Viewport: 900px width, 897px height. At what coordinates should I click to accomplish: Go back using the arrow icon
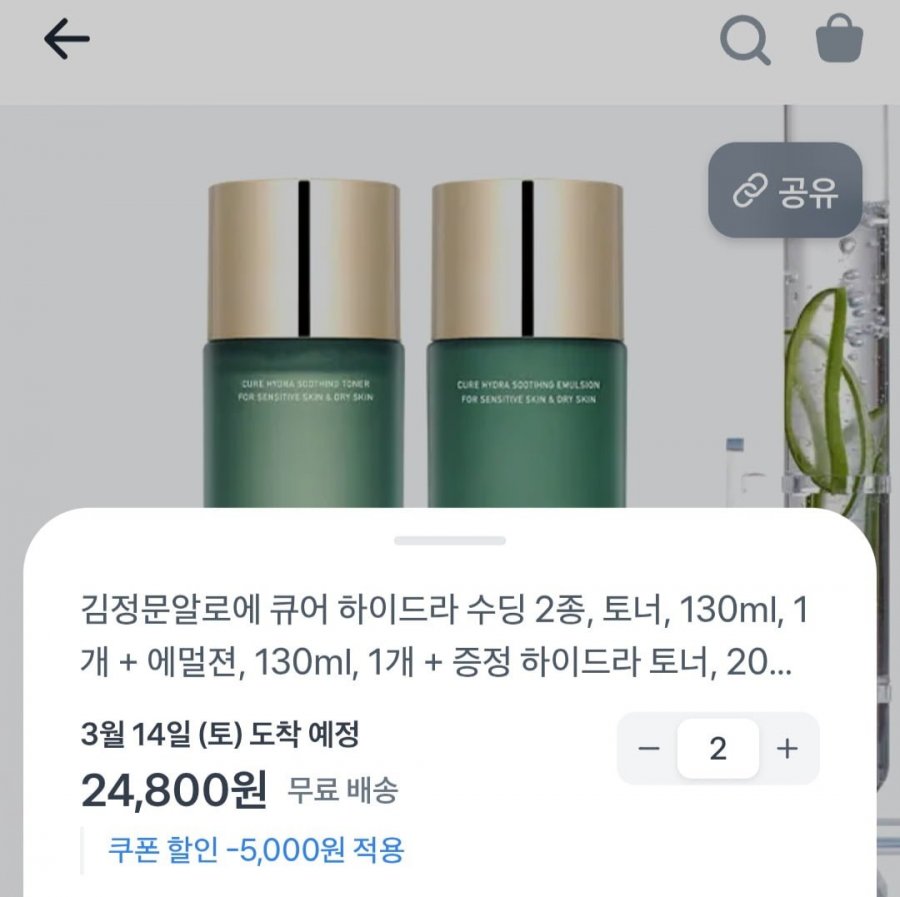[x=67, y=40]
